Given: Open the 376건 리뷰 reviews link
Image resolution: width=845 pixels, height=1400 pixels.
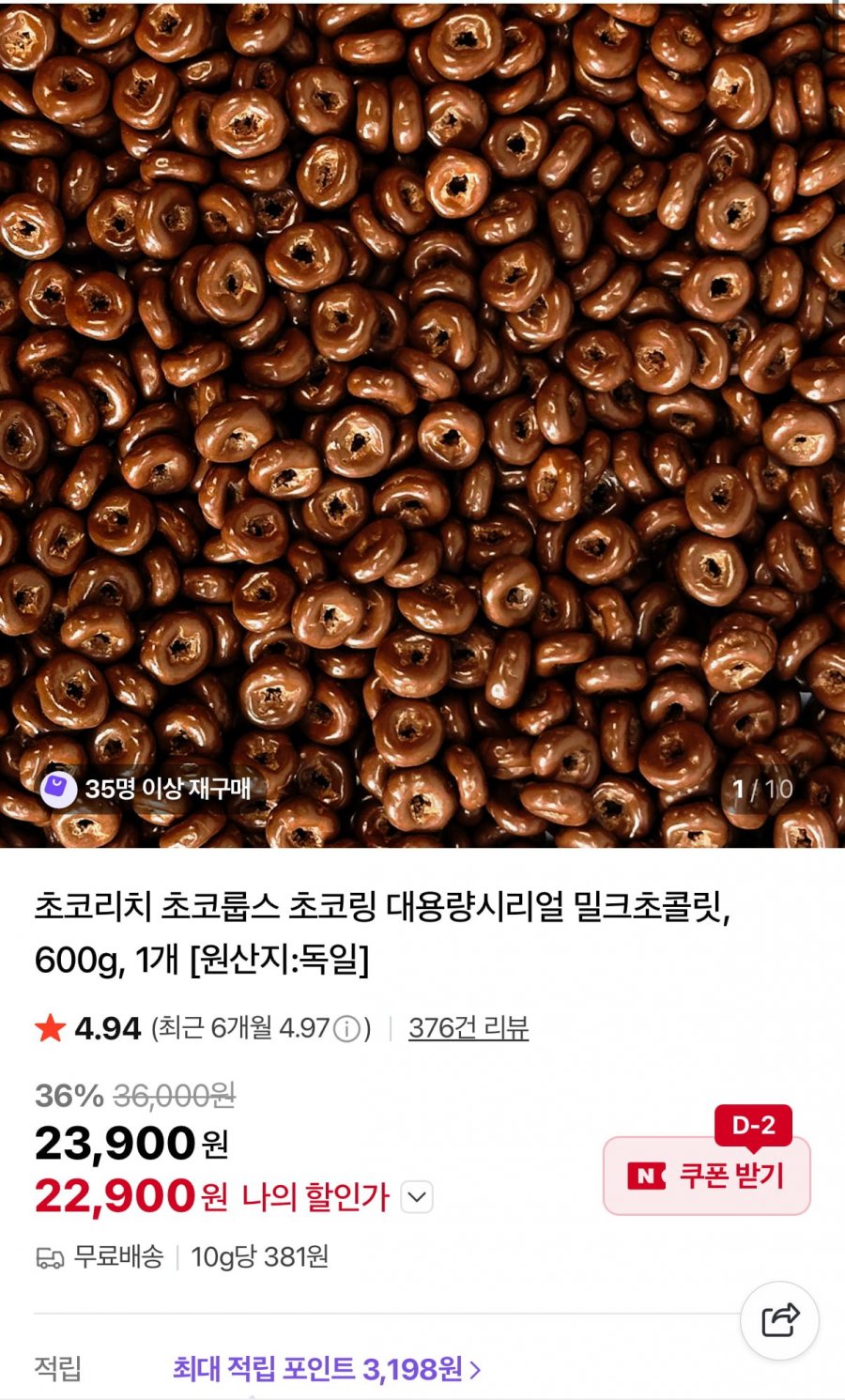Looking at the screenshot, I should coord(469,1028).
